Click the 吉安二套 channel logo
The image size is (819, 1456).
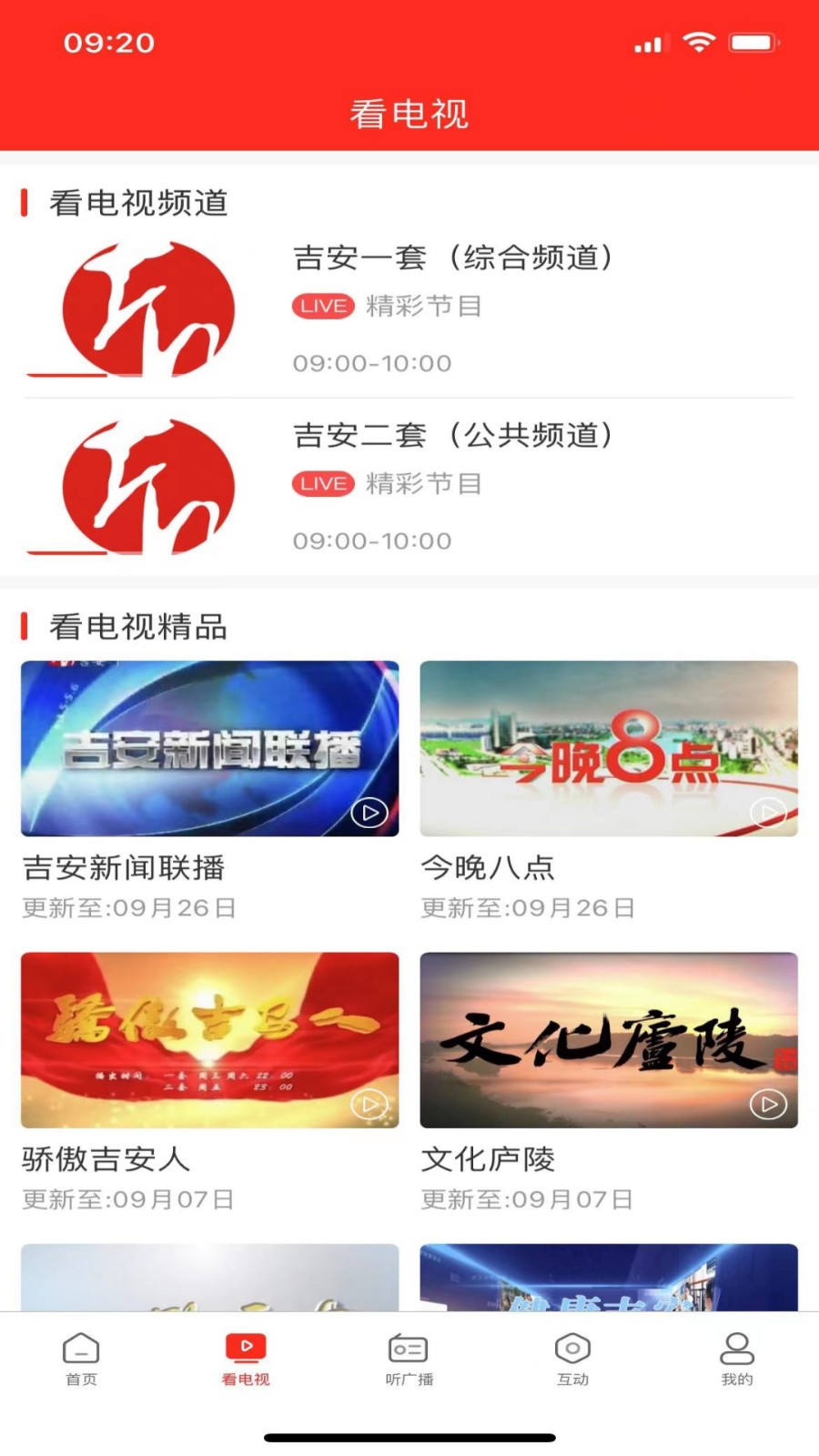pyautogui.click(x=146, y=488)
